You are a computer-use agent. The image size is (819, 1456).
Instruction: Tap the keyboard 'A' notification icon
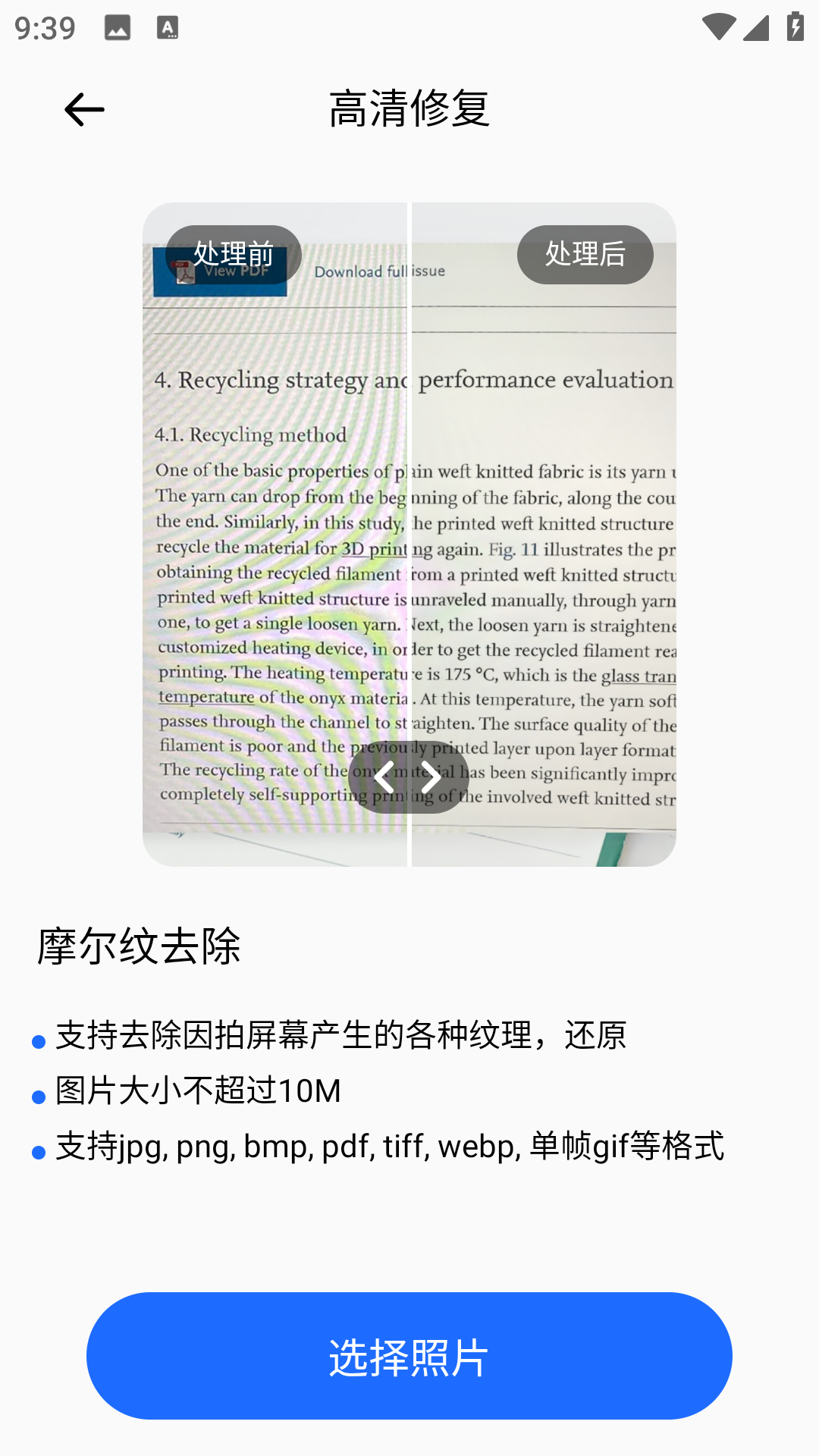click(x=167, y=27)
